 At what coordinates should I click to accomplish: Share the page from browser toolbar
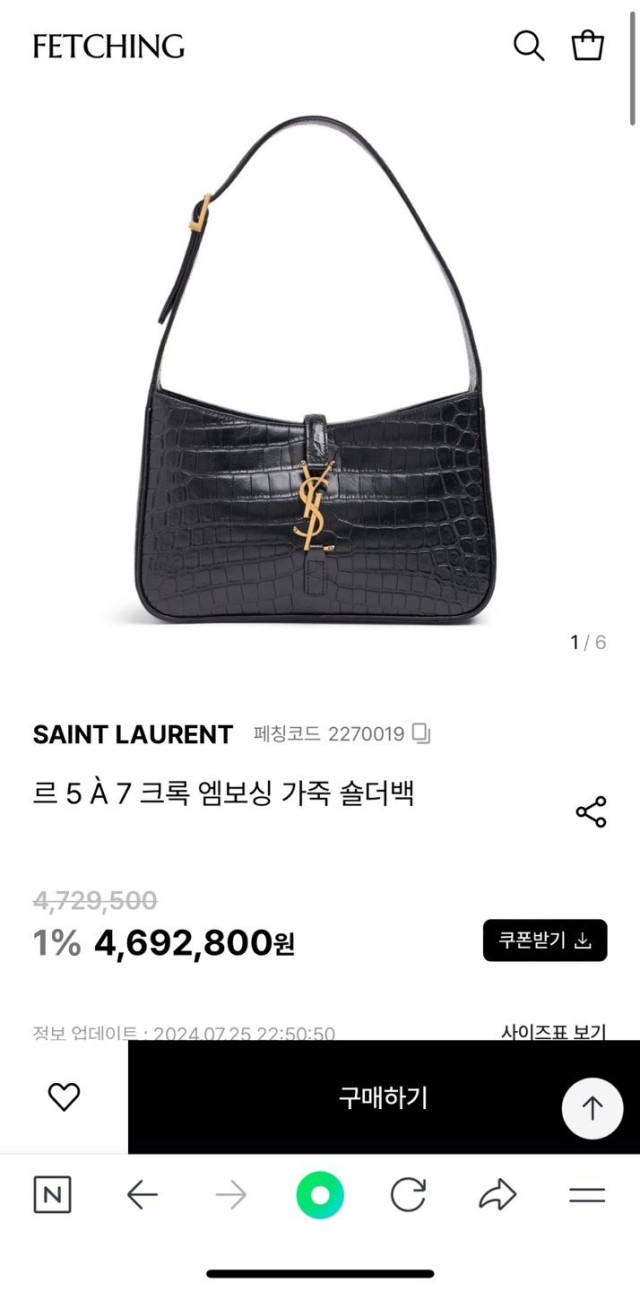click(497, 1195)
